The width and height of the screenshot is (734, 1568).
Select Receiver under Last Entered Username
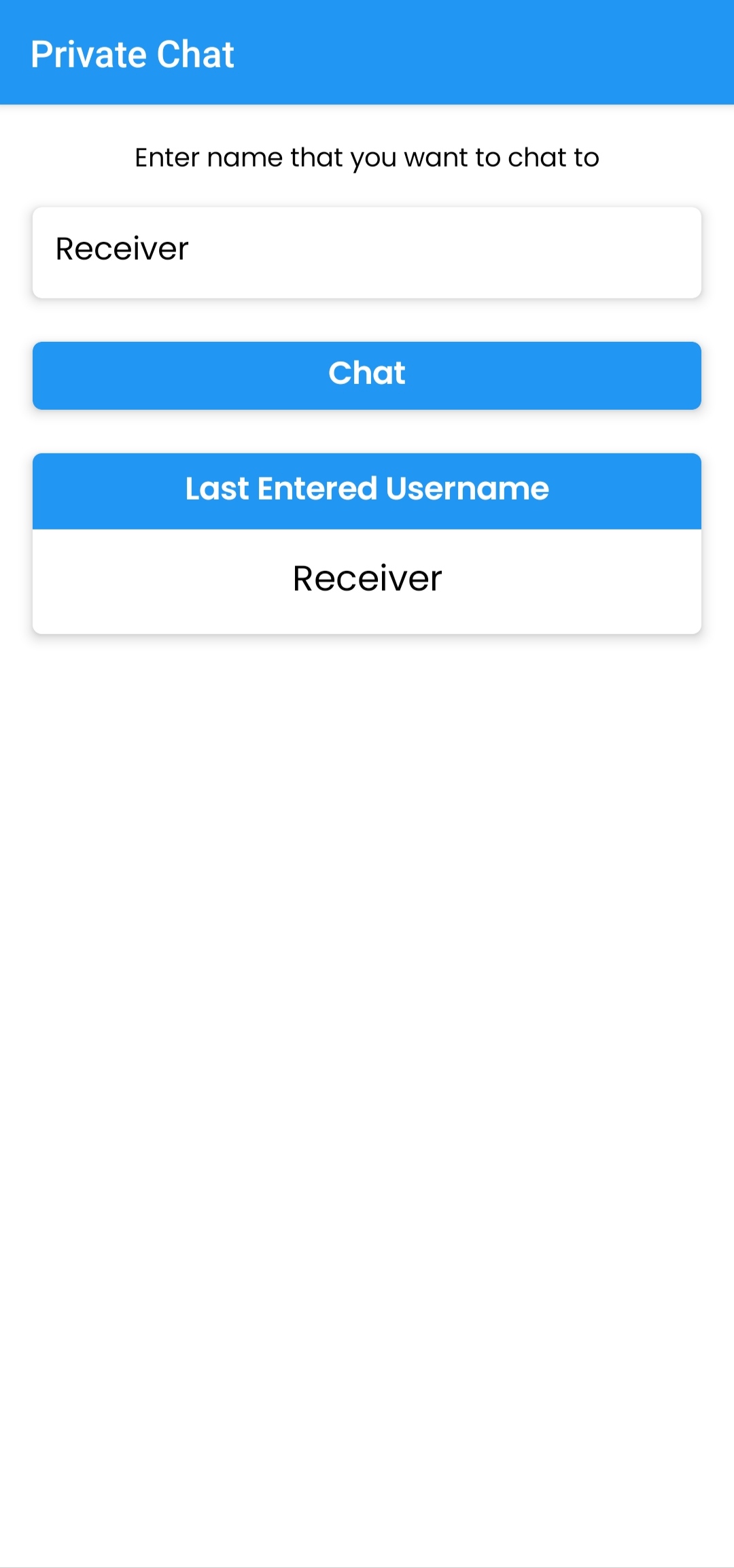367,579
